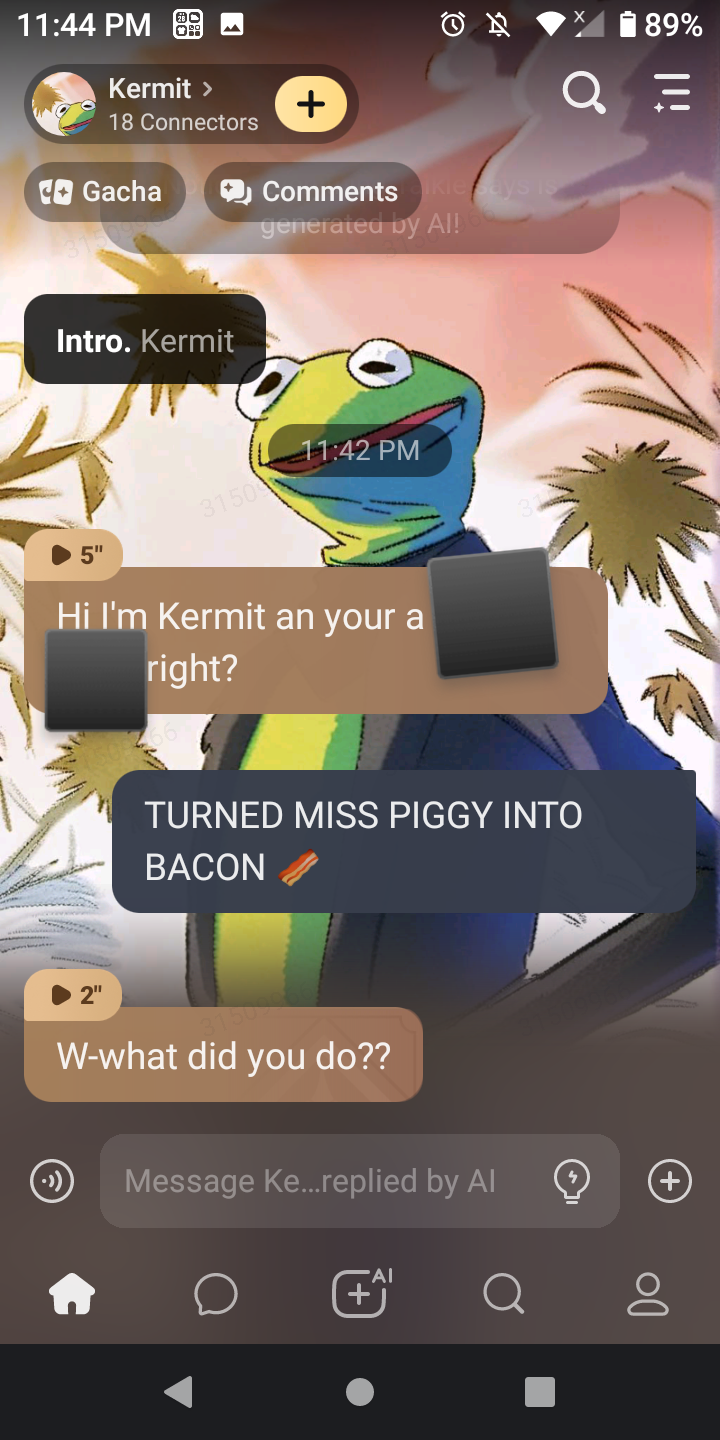Play the 5-second voice message
This screenshot has height=1440, width=720.
pos(74,555)
